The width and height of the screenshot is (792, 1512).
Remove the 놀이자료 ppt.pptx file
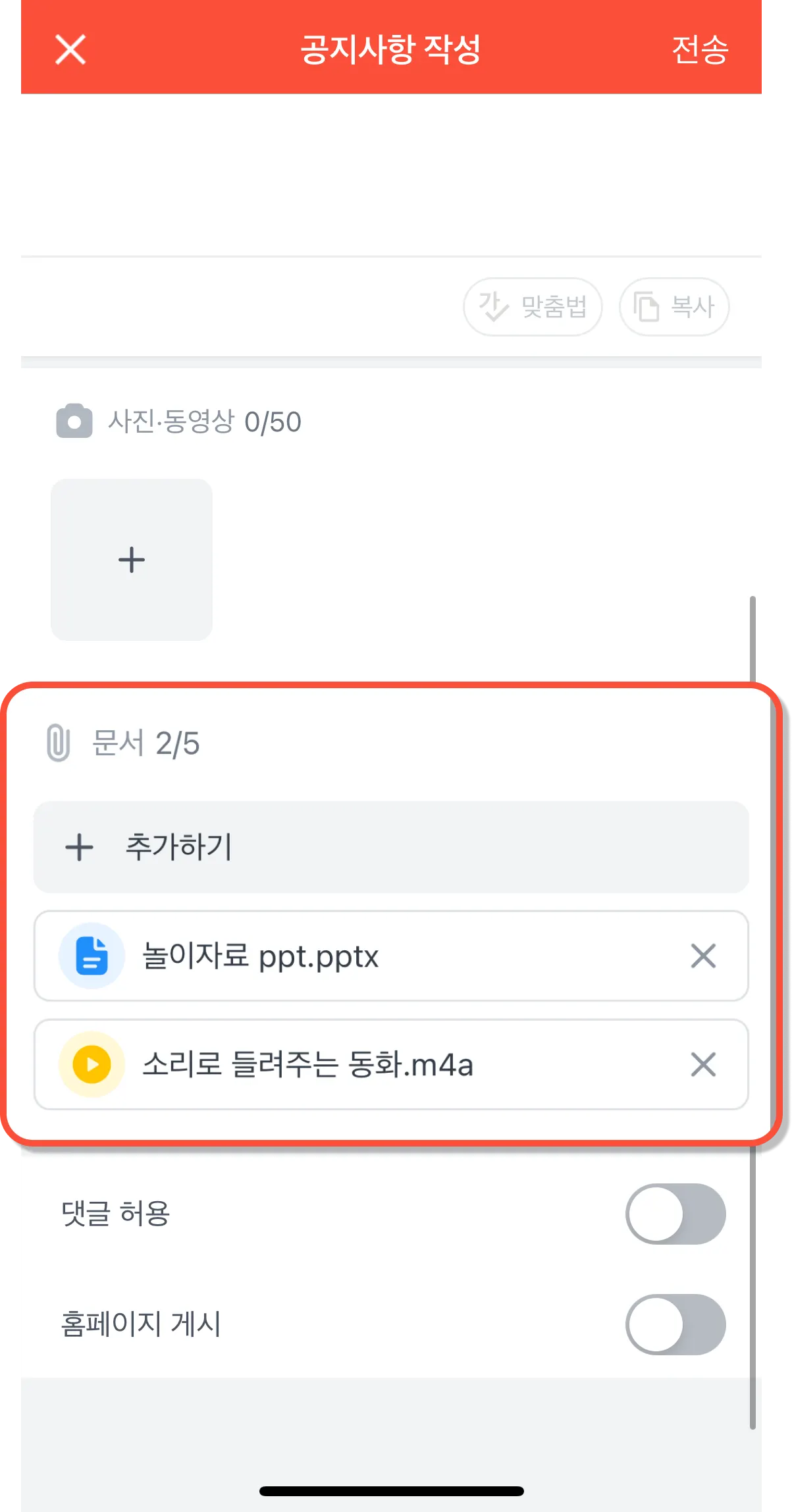pos(703,956)
